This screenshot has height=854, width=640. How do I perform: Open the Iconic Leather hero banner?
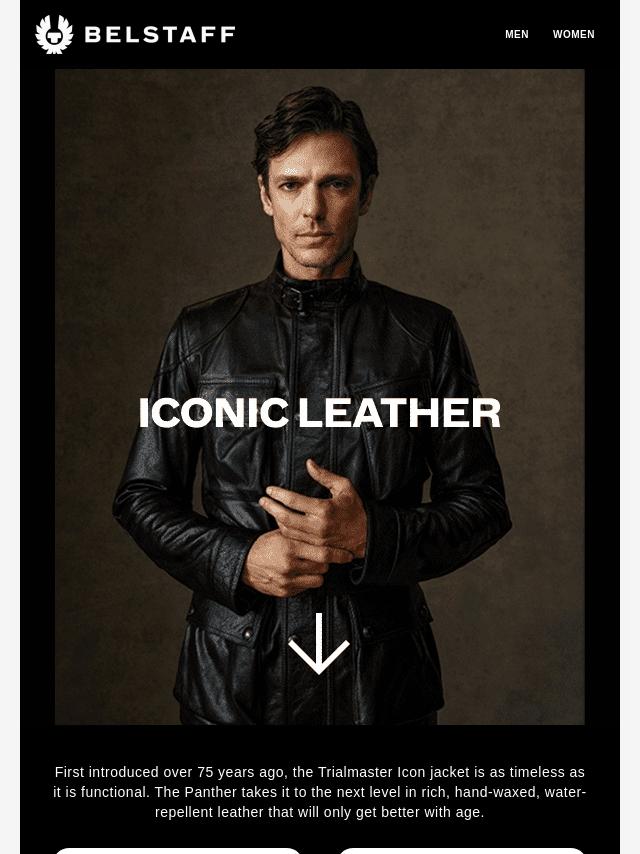[320, 396]
